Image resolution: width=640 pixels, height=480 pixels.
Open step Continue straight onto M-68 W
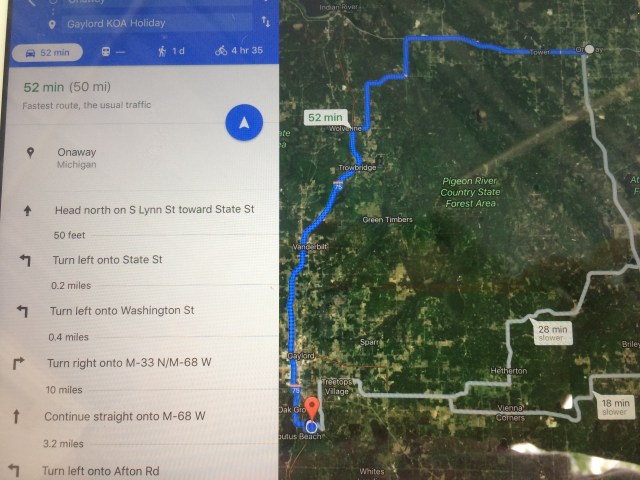tap(125, 415)
